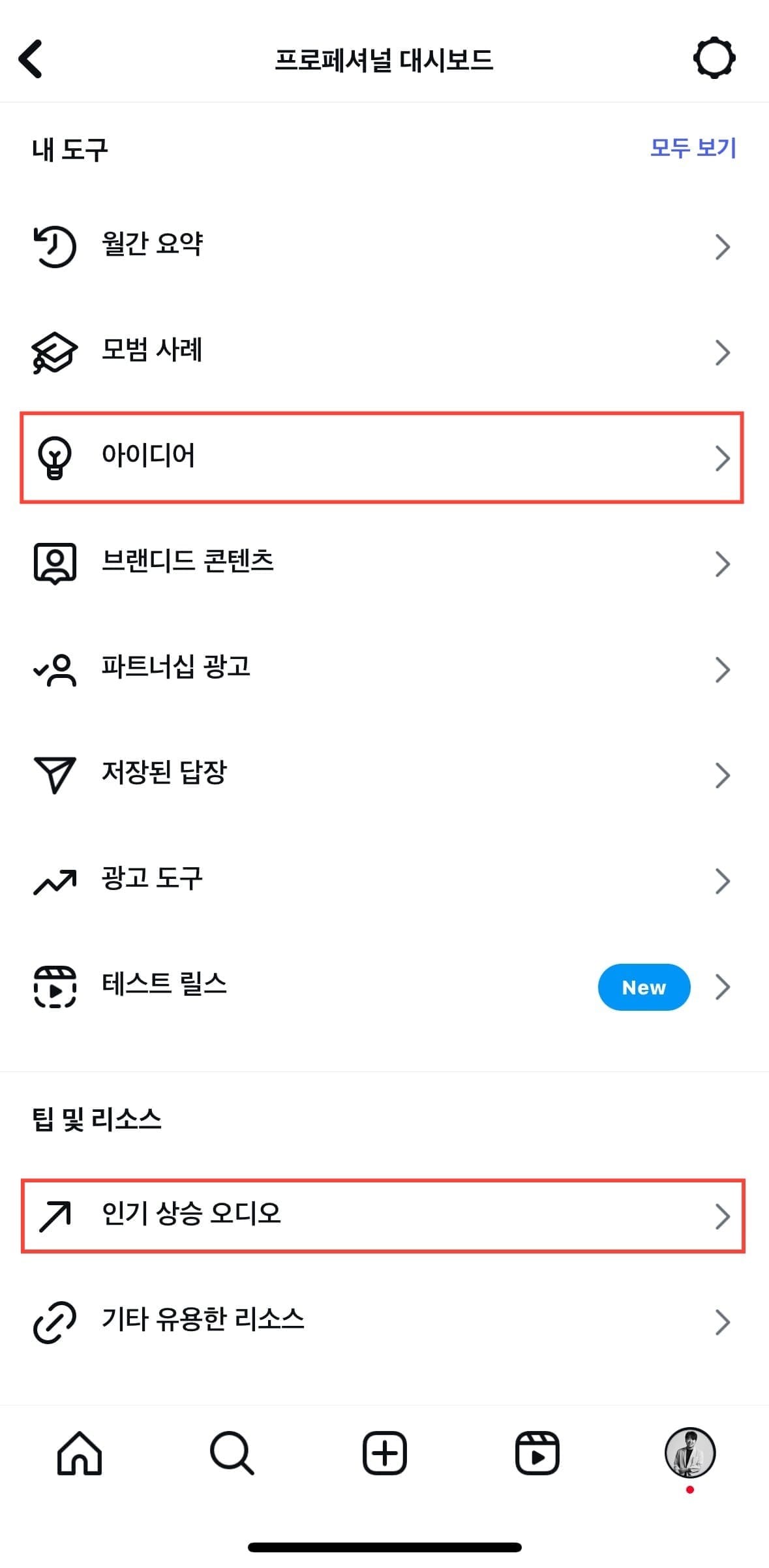This screenshot has height=1568, width=769.
Task: Switch to the Search tab
Action: coord(232,1453)
